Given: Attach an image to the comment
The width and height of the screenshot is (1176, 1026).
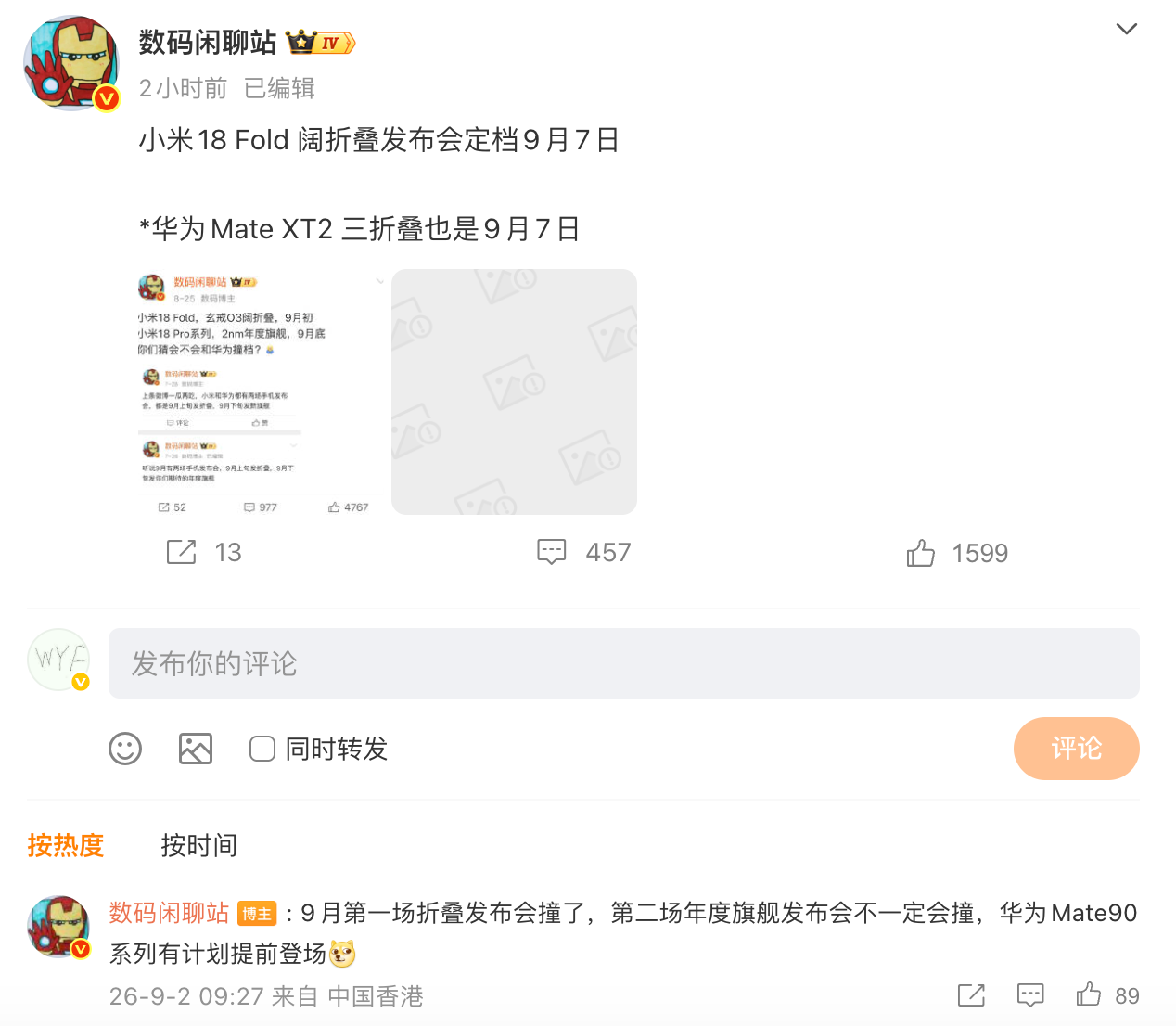Looking at the screenshot, I should [196, 749].
